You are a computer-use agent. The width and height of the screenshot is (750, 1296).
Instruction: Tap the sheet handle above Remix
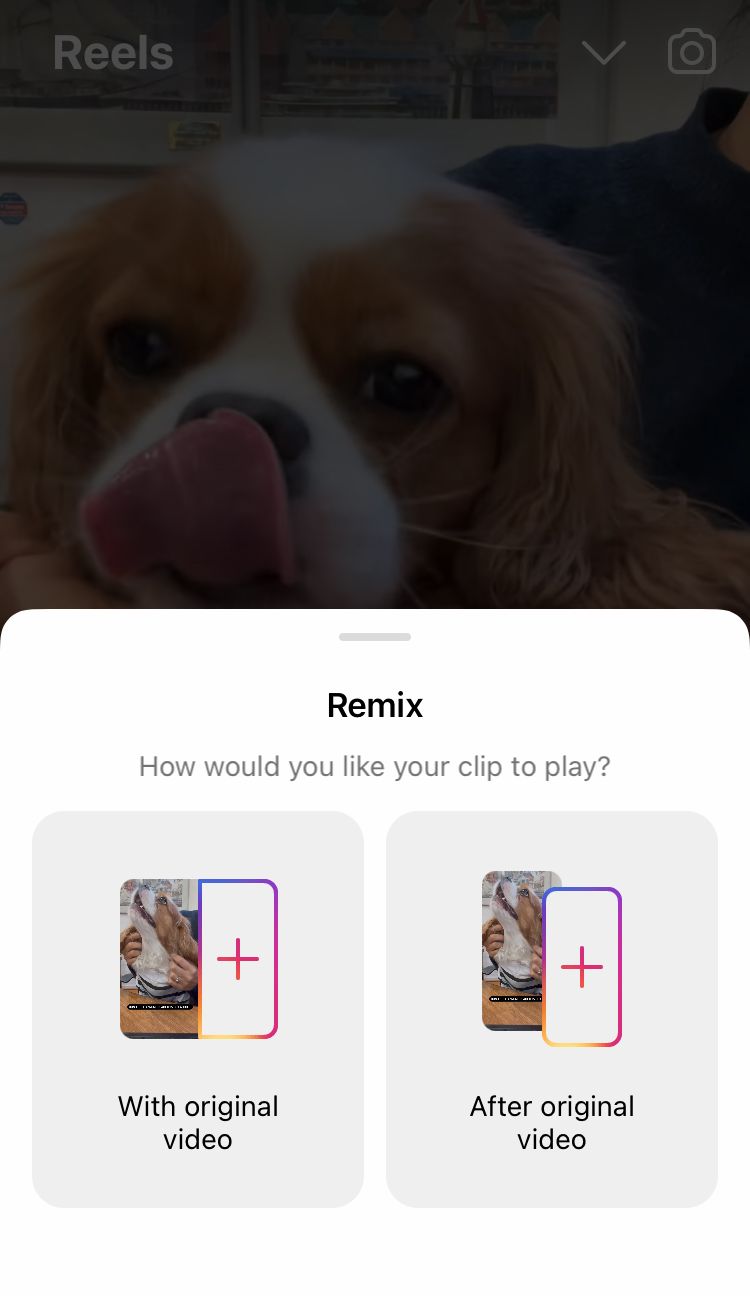click(375, 637)
